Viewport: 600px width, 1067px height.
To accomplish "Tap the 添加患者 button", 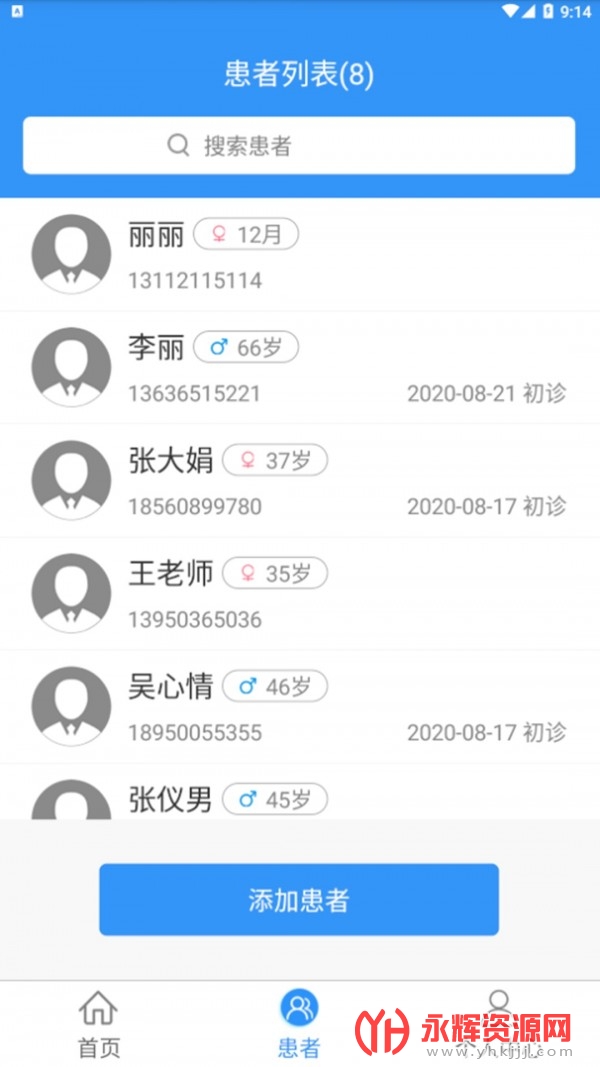I will coord(299,900).
